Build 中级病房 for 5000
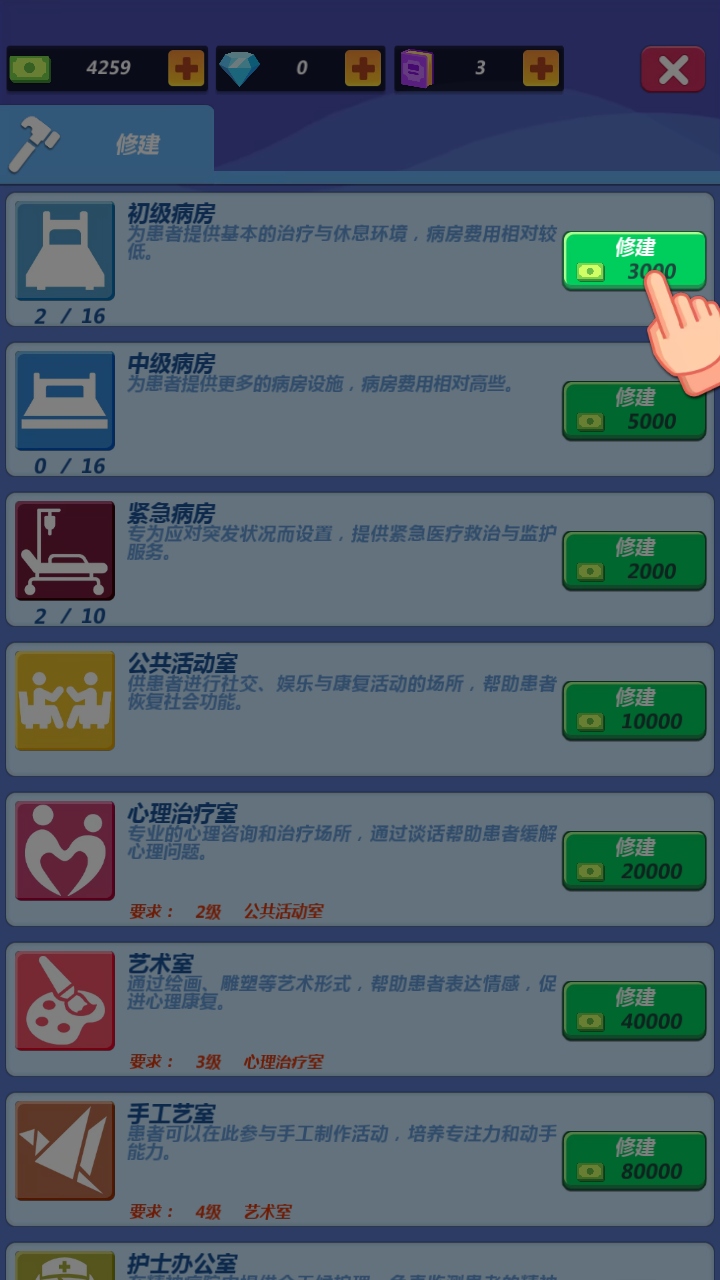 point(634,410)
